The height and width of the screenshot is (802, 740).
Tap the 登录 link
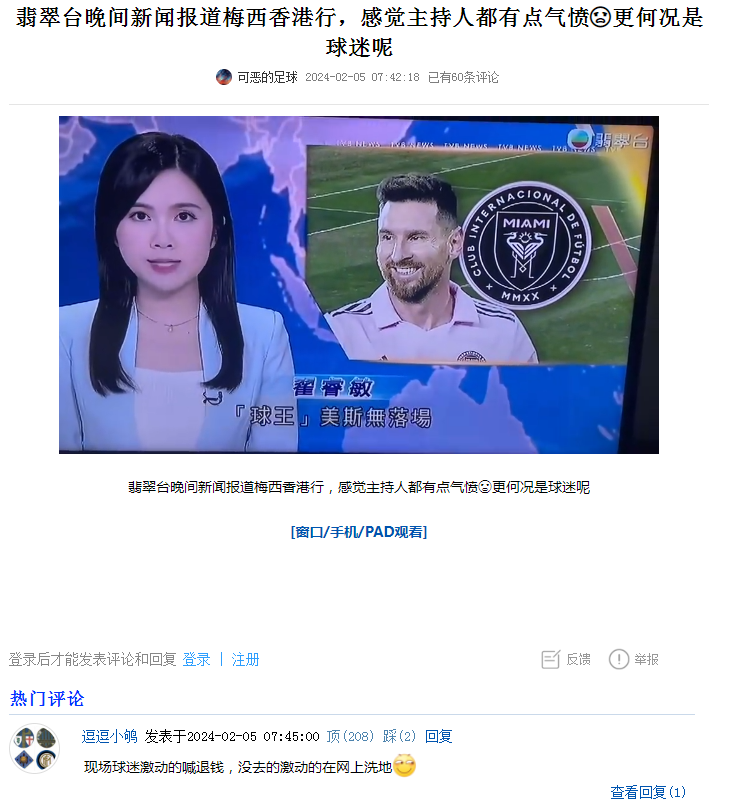click(196, 659)
